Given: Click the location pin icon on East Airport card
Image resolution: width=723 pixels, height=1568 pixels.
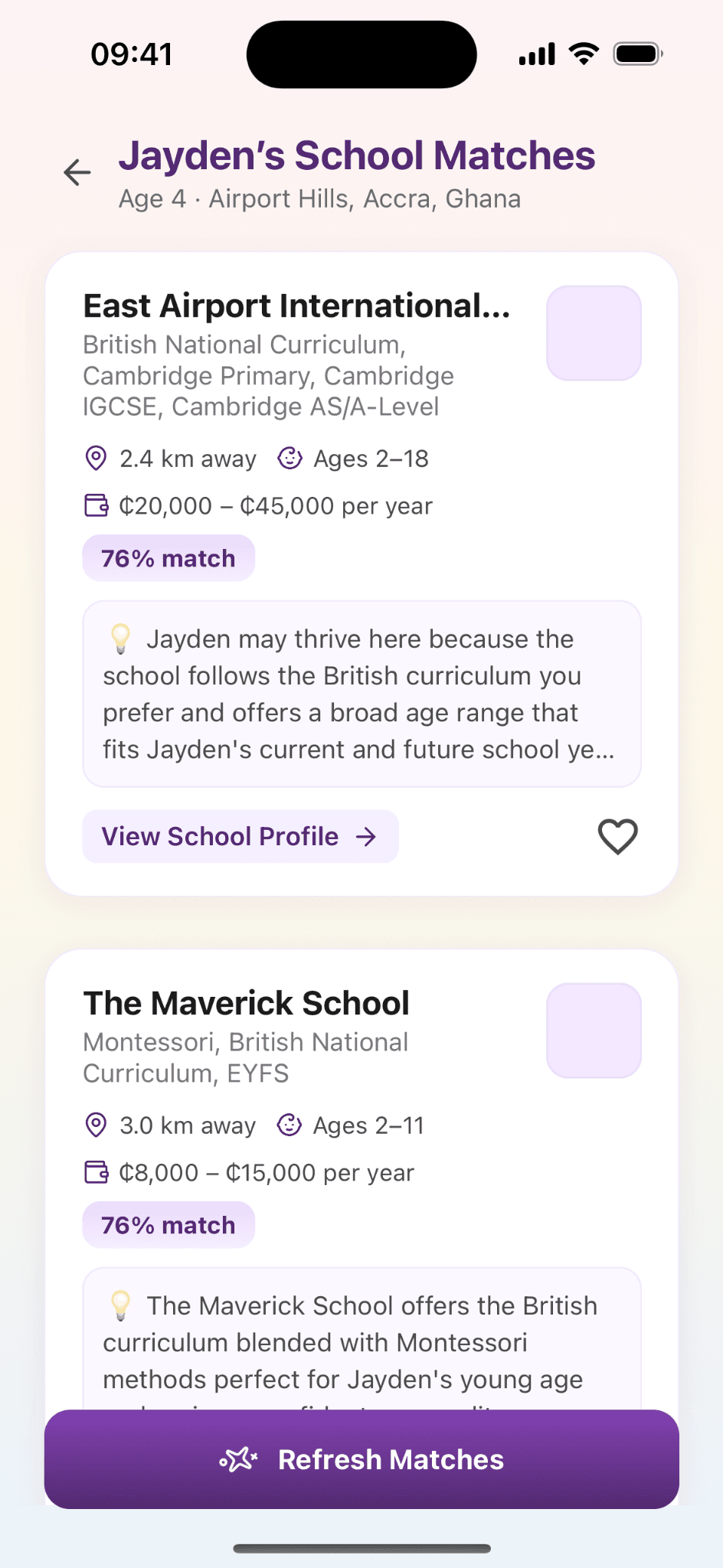Looking at the screenshot, I should [95, 458].
